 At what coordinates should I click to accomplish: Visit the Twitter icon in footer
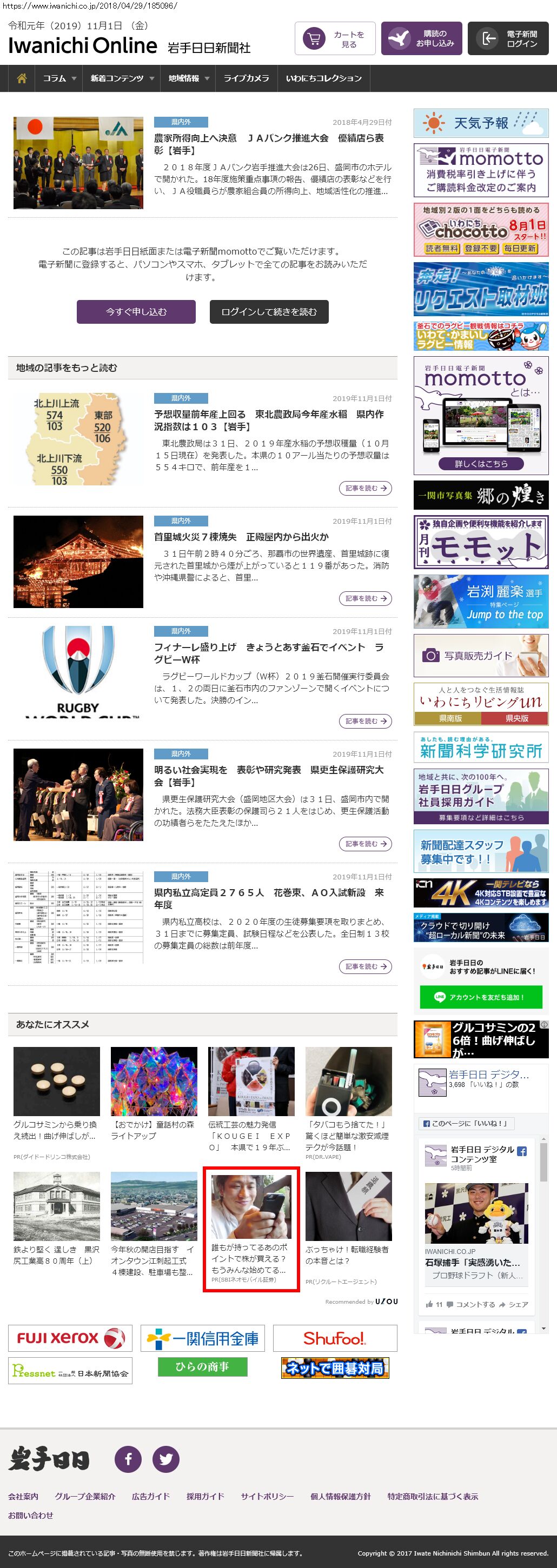[x=165, y=1459]
